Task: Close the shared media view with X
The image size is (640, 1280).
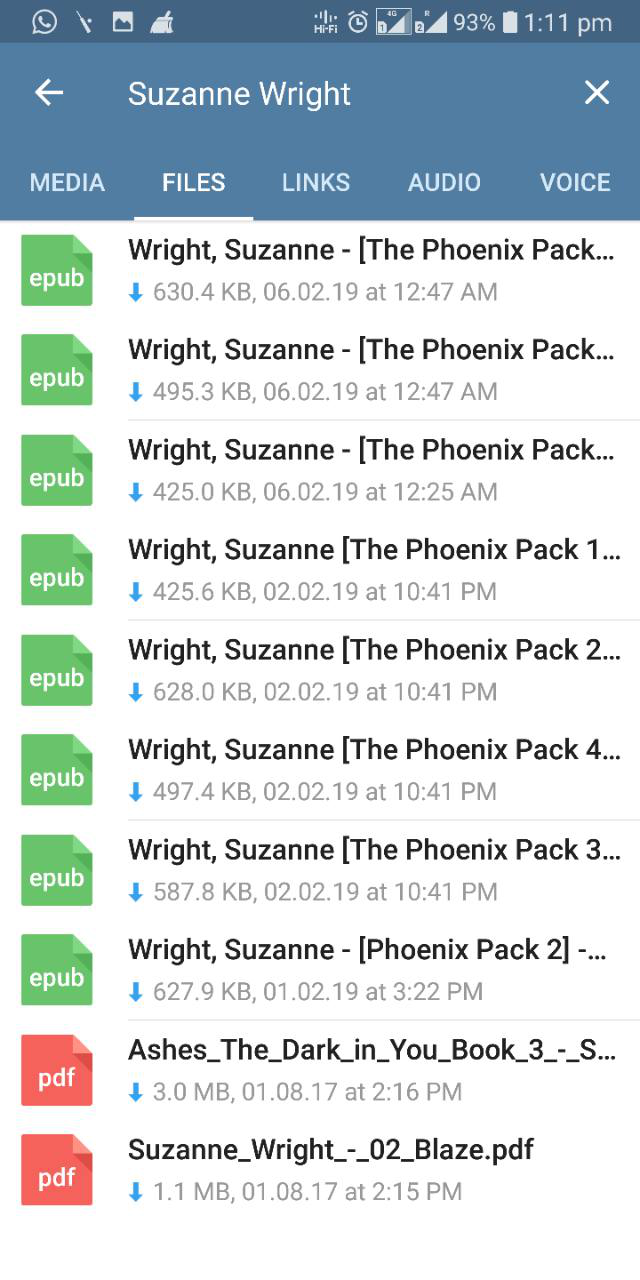Action: (596, 93)
